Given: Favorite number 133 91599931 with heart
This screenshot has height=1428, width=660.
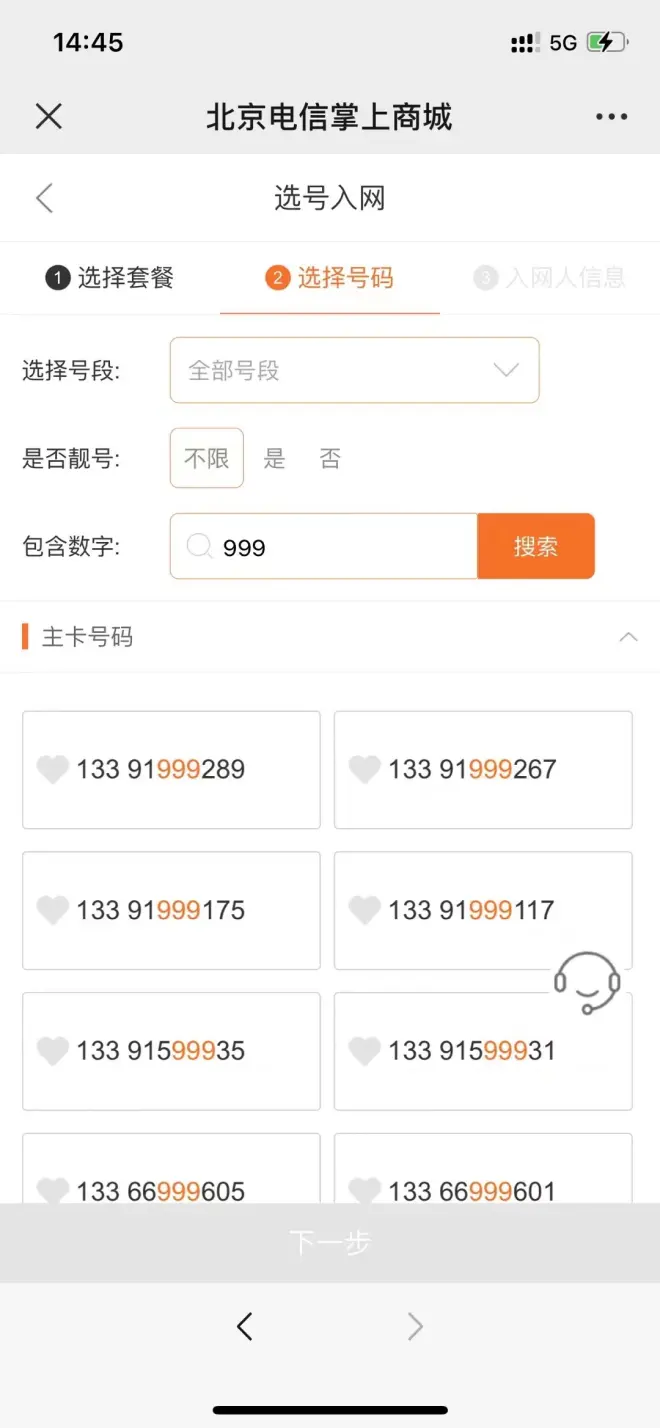Looking at the screenshot, I should point(364,1051).
